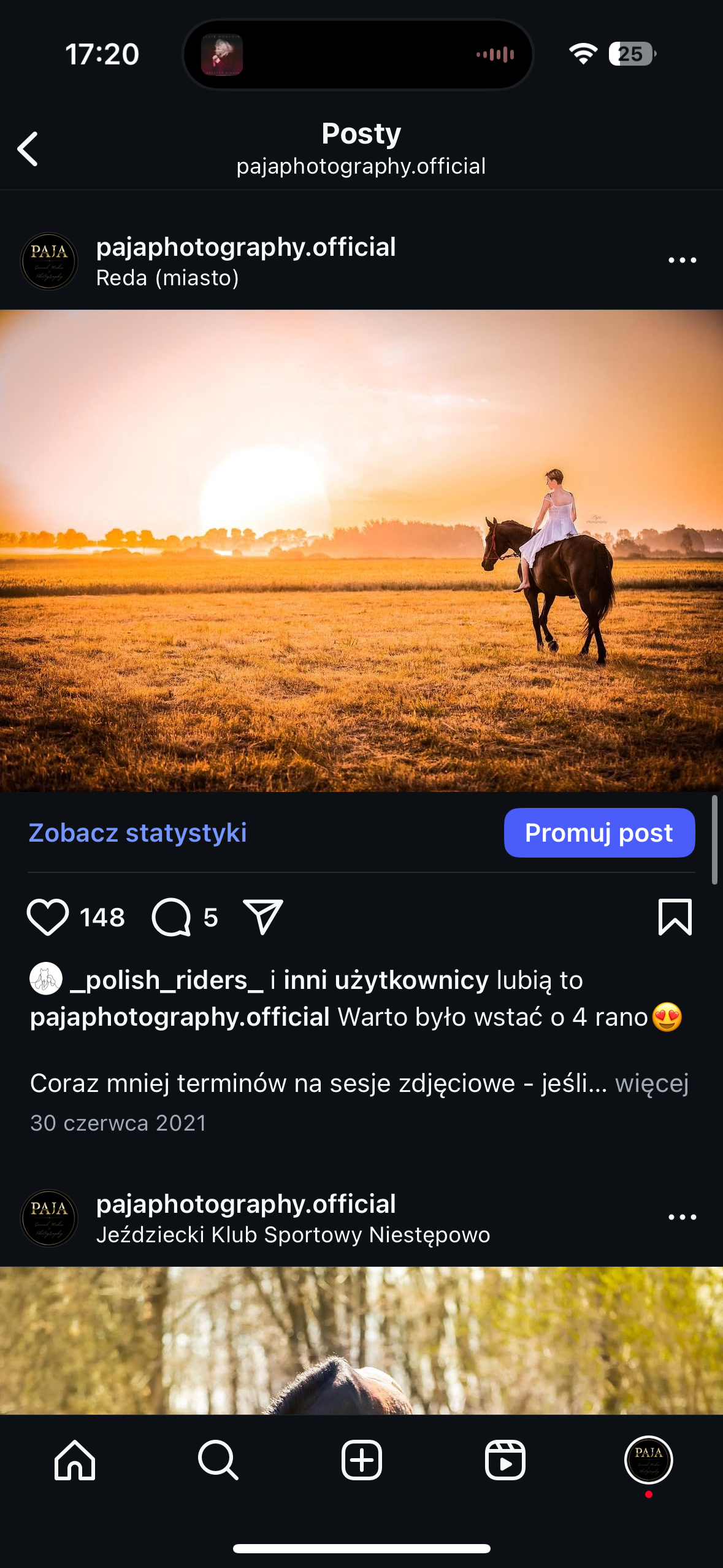Screen dimensions: 723x1568
Task: Switch to the Search tab
Action: coord(218,1460)
